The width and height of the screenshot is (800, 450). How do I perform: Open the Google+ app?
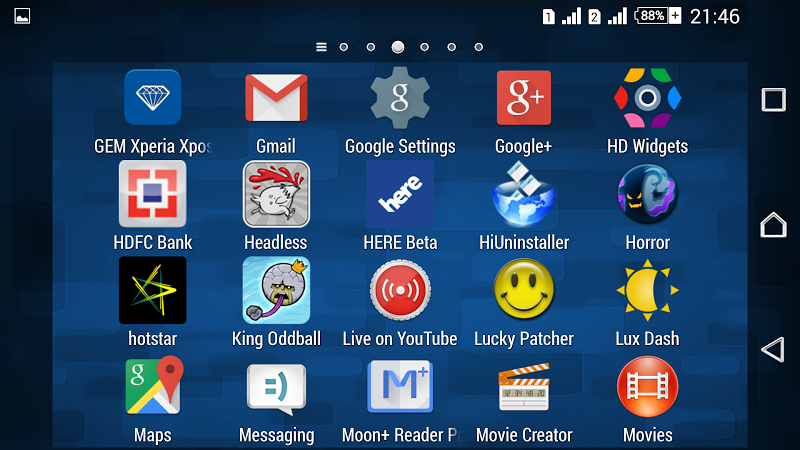click(524, 98)
